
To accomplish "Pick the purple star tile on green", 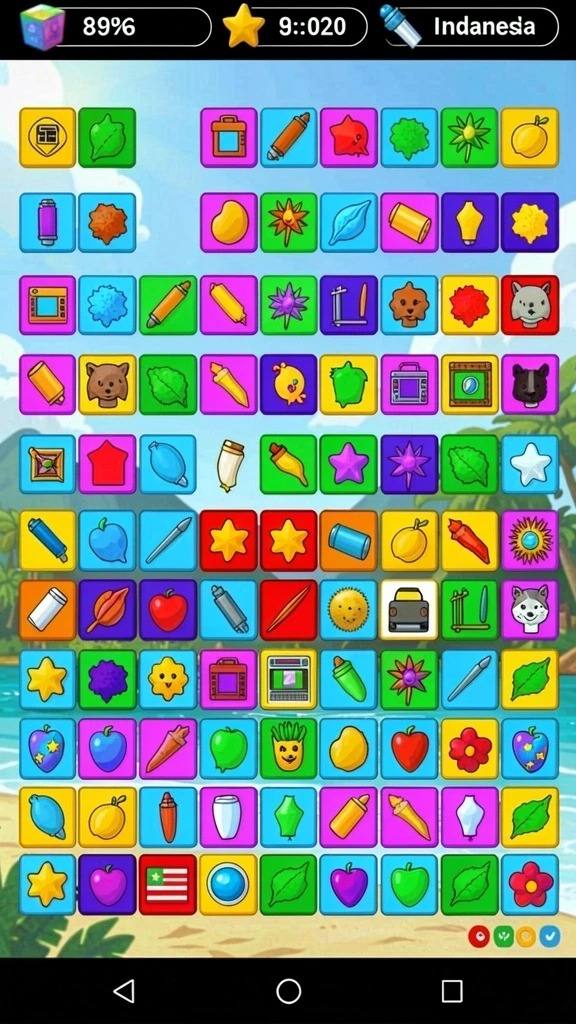I will tap(349, 464).
